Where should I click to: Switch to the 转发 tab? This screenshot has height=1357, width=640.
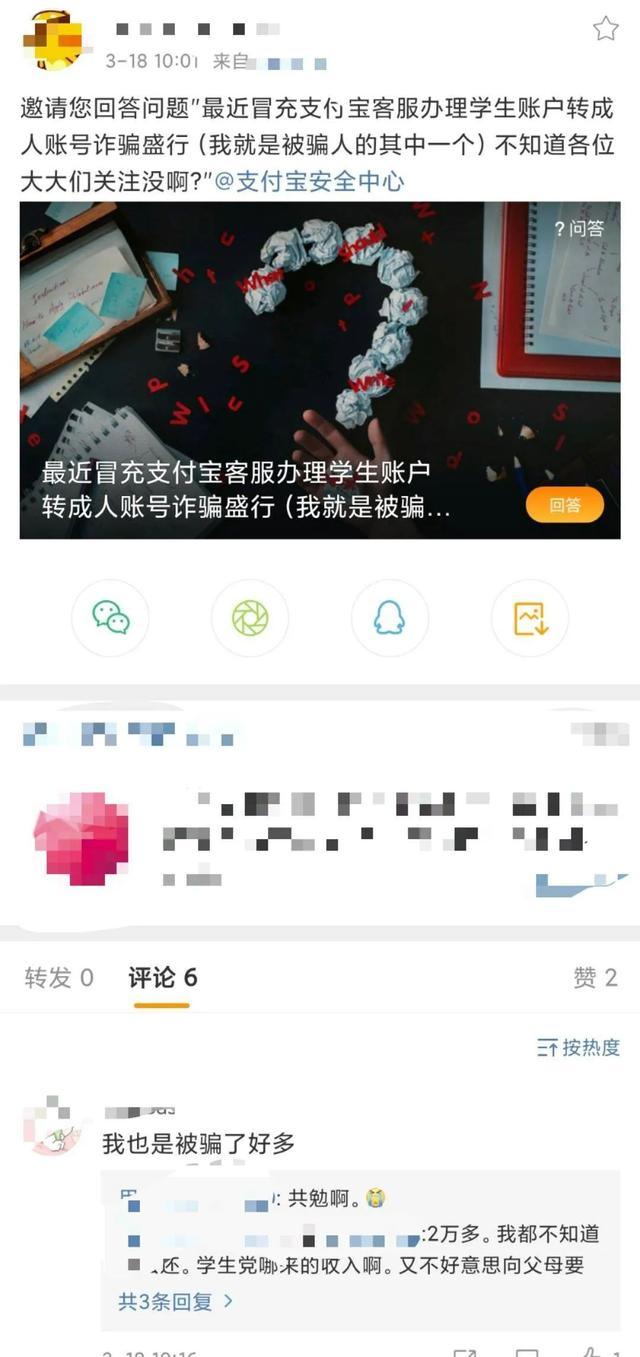click(58, 978)
